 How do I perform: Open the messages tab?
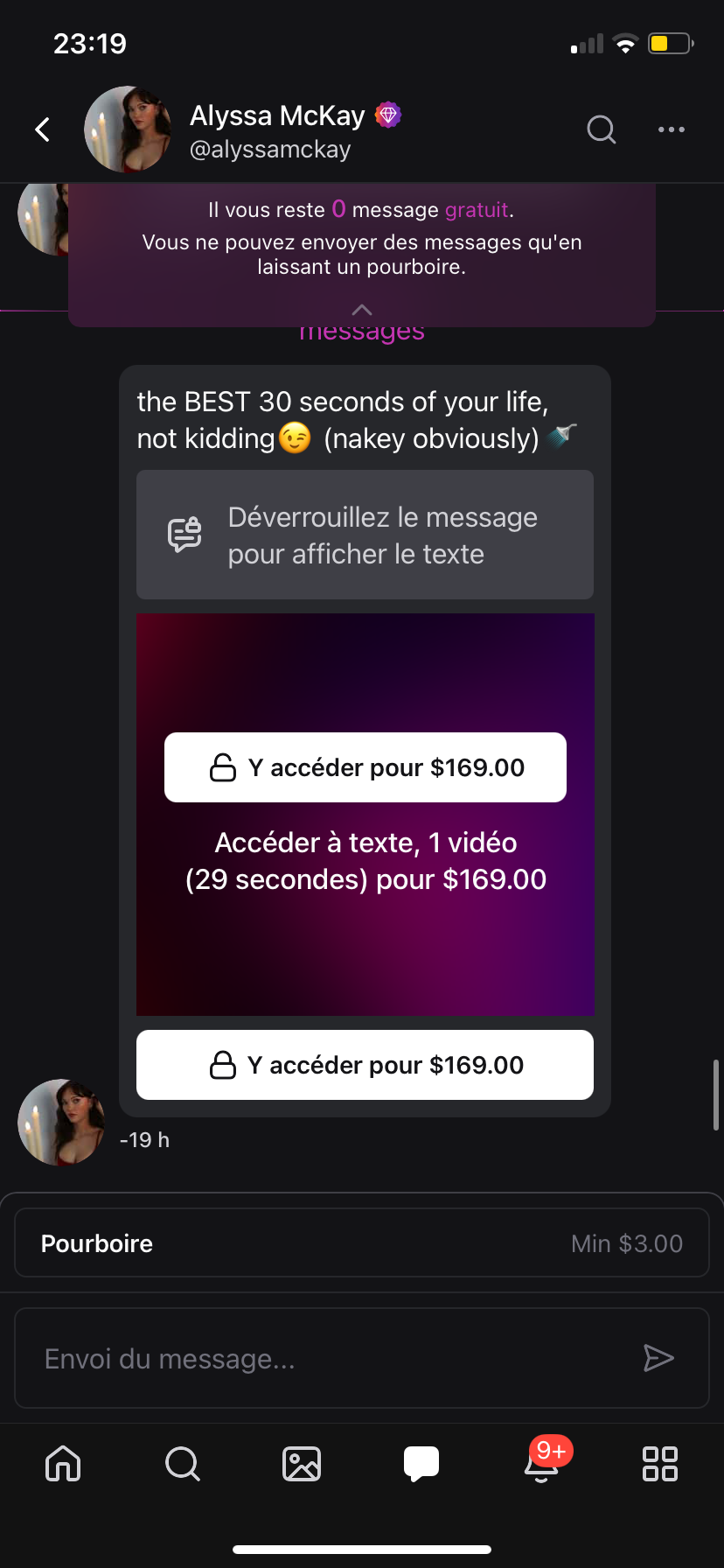(421, 1463)
